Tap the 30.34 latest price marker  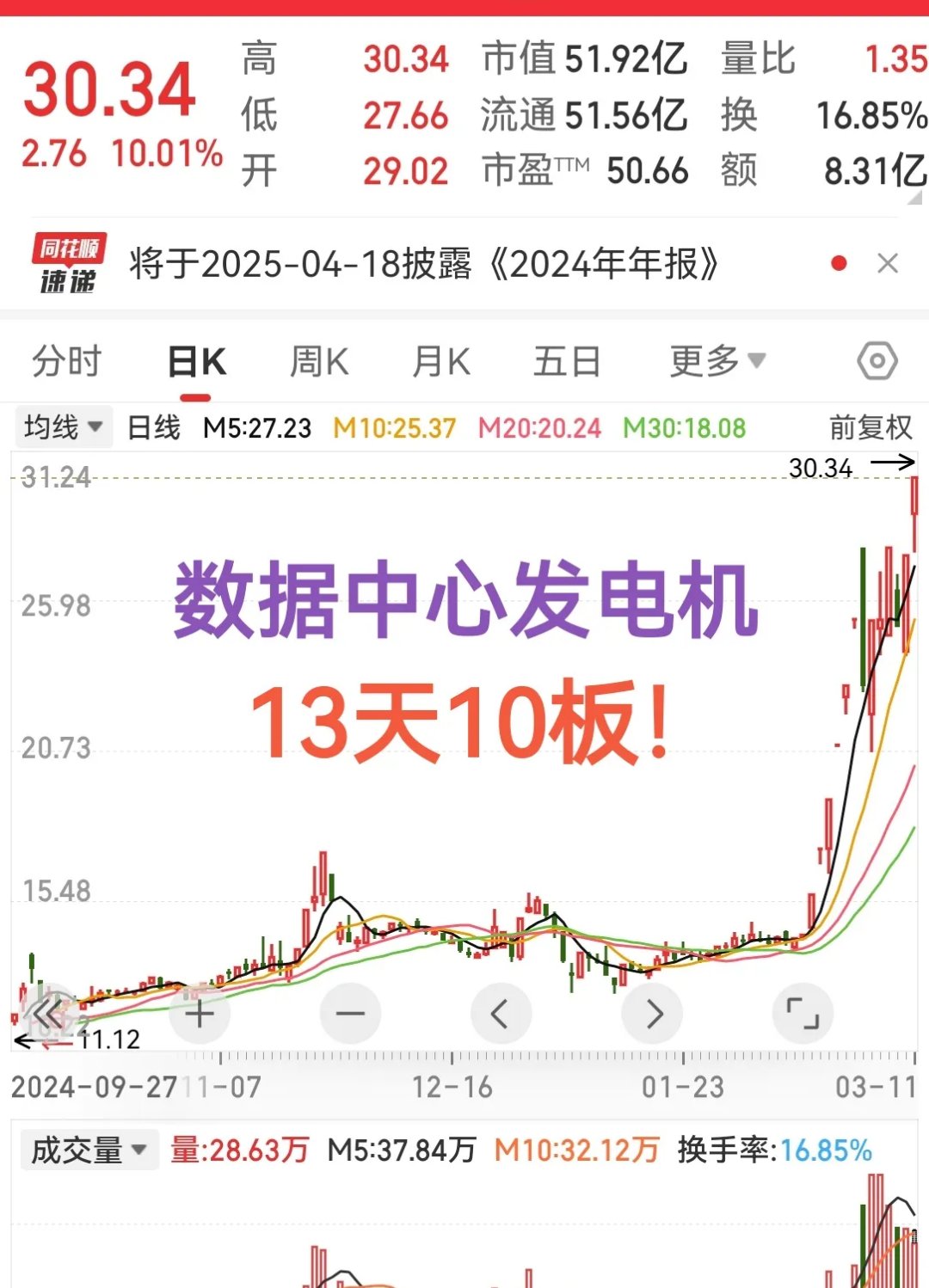820,469
